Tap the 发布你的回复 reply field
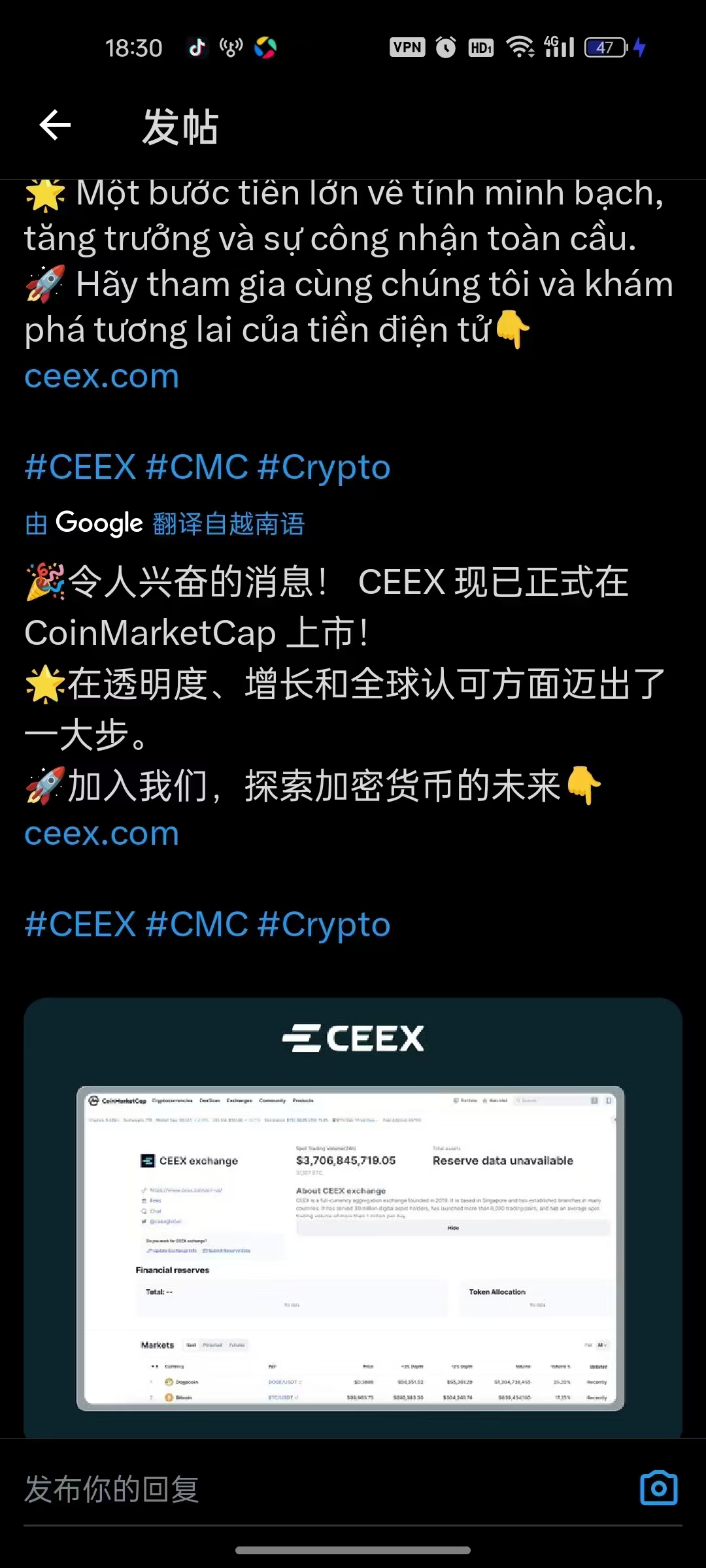 261,1490
